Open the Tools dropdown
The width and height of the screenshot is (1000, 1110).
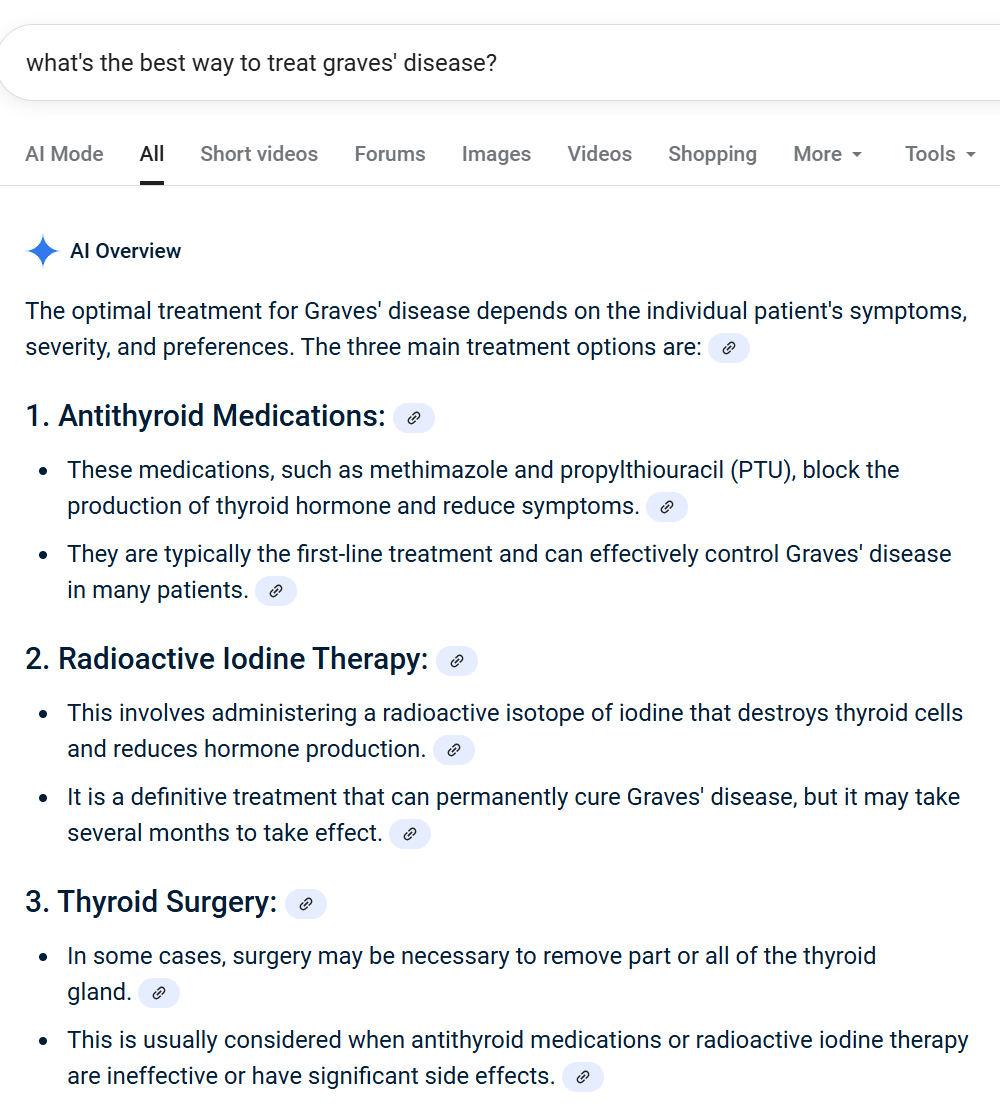tap(940, 154)
